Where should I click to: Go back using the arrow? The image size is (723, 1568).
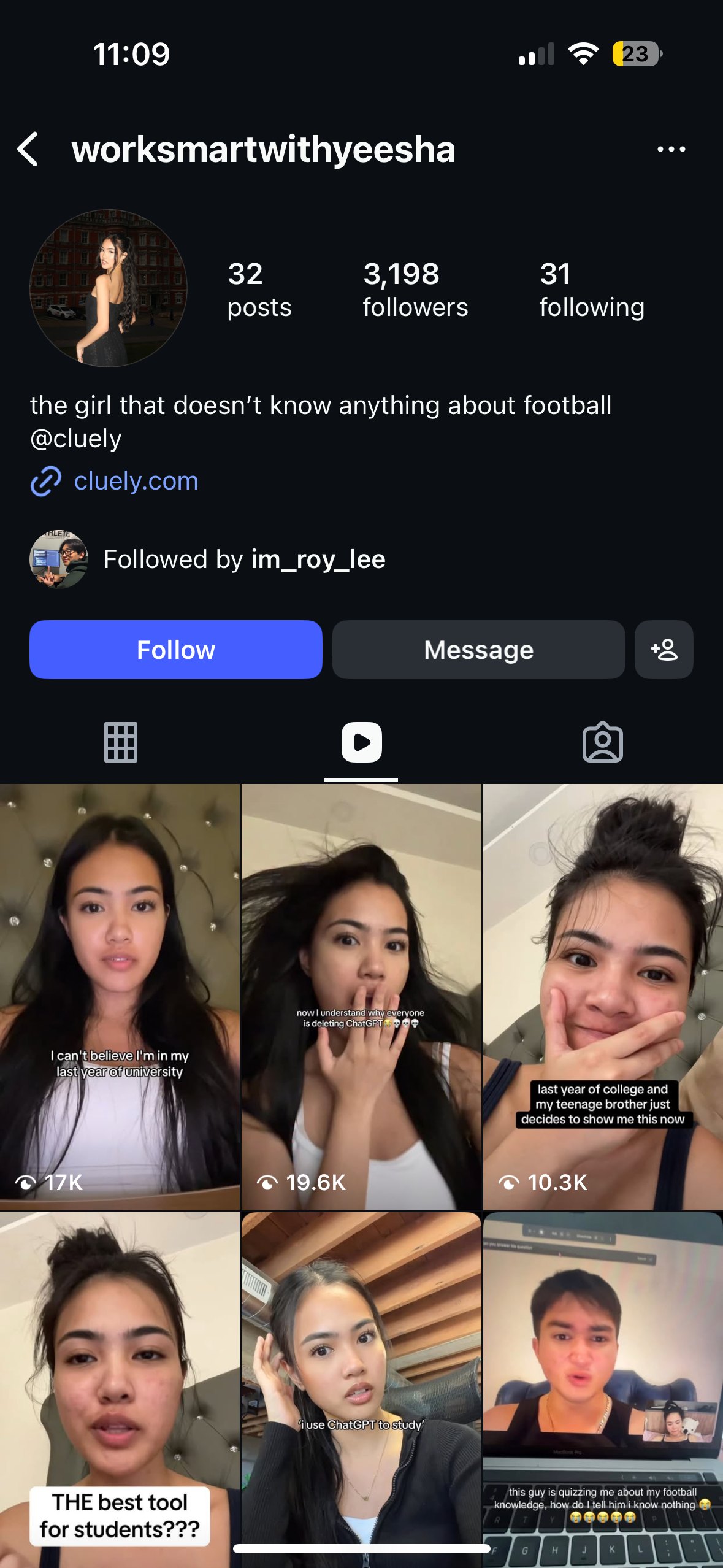point(28,149)
